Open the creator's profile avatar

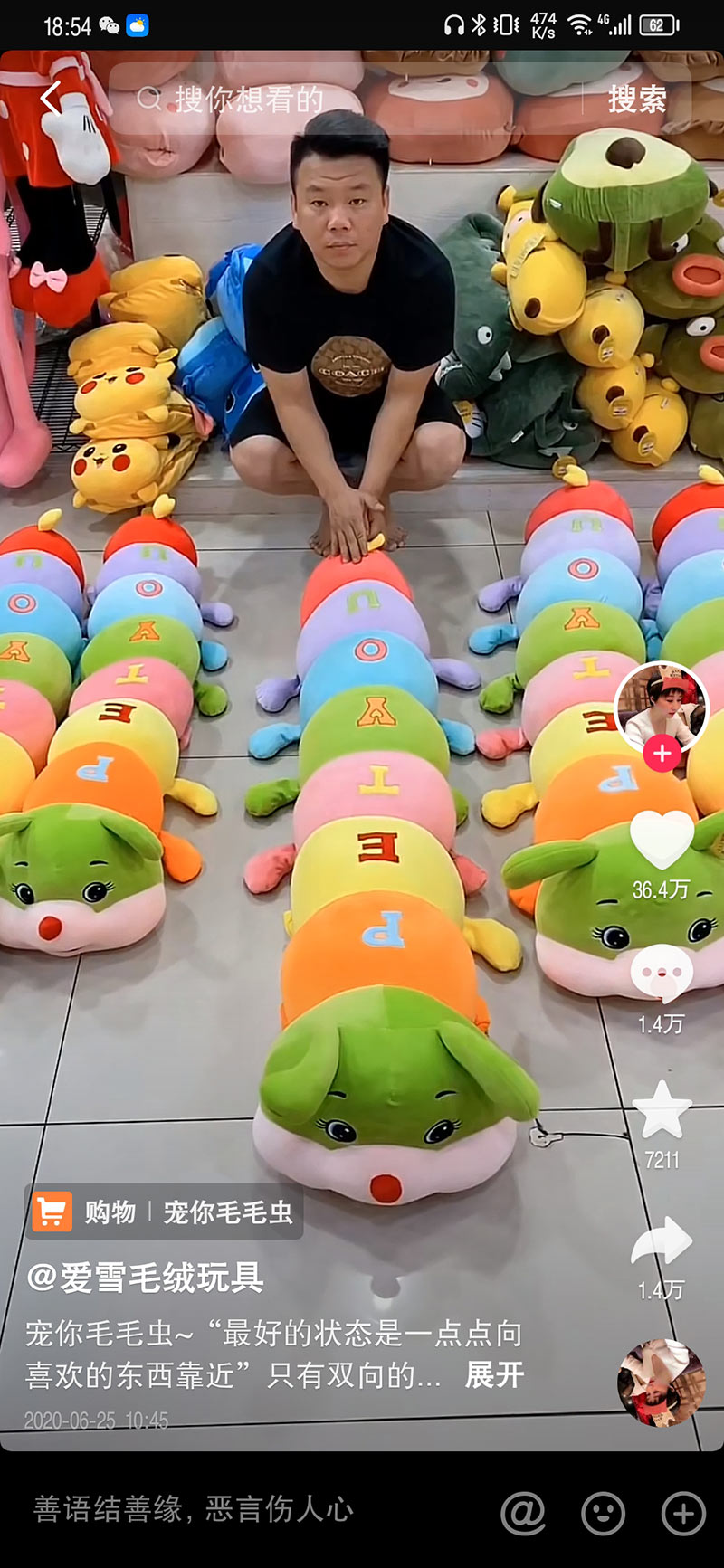tap(661, 706)
